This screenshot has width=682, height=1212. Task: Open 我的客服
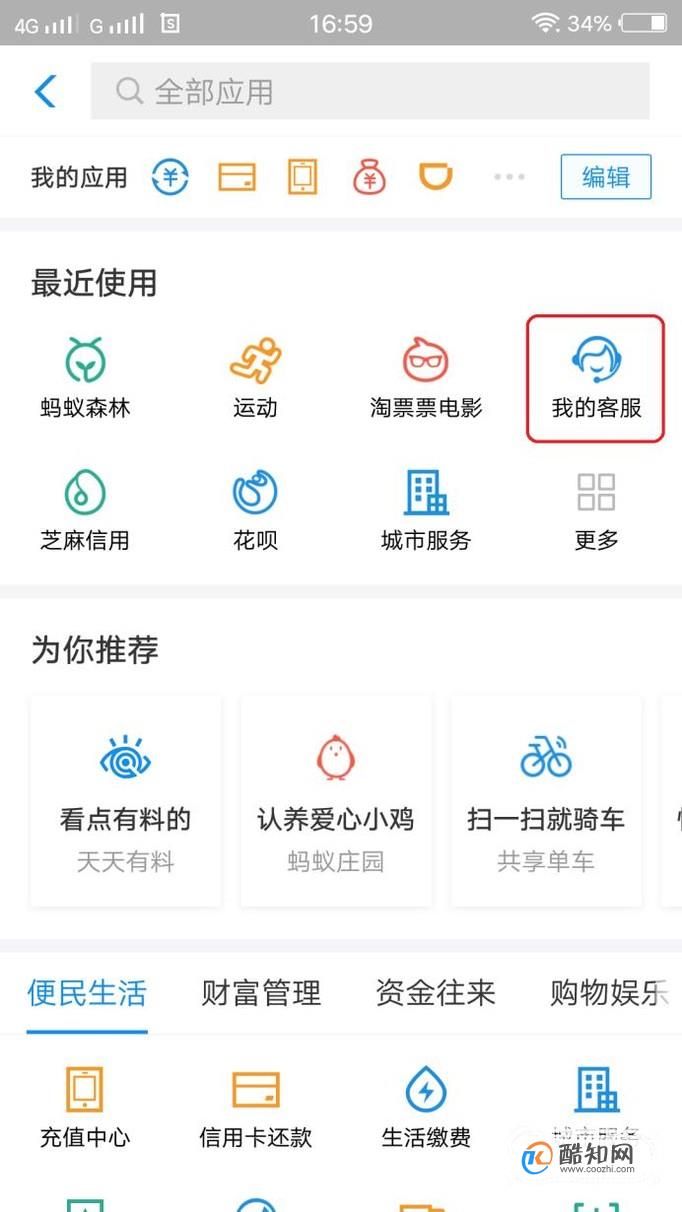click(x=596, y=377)
